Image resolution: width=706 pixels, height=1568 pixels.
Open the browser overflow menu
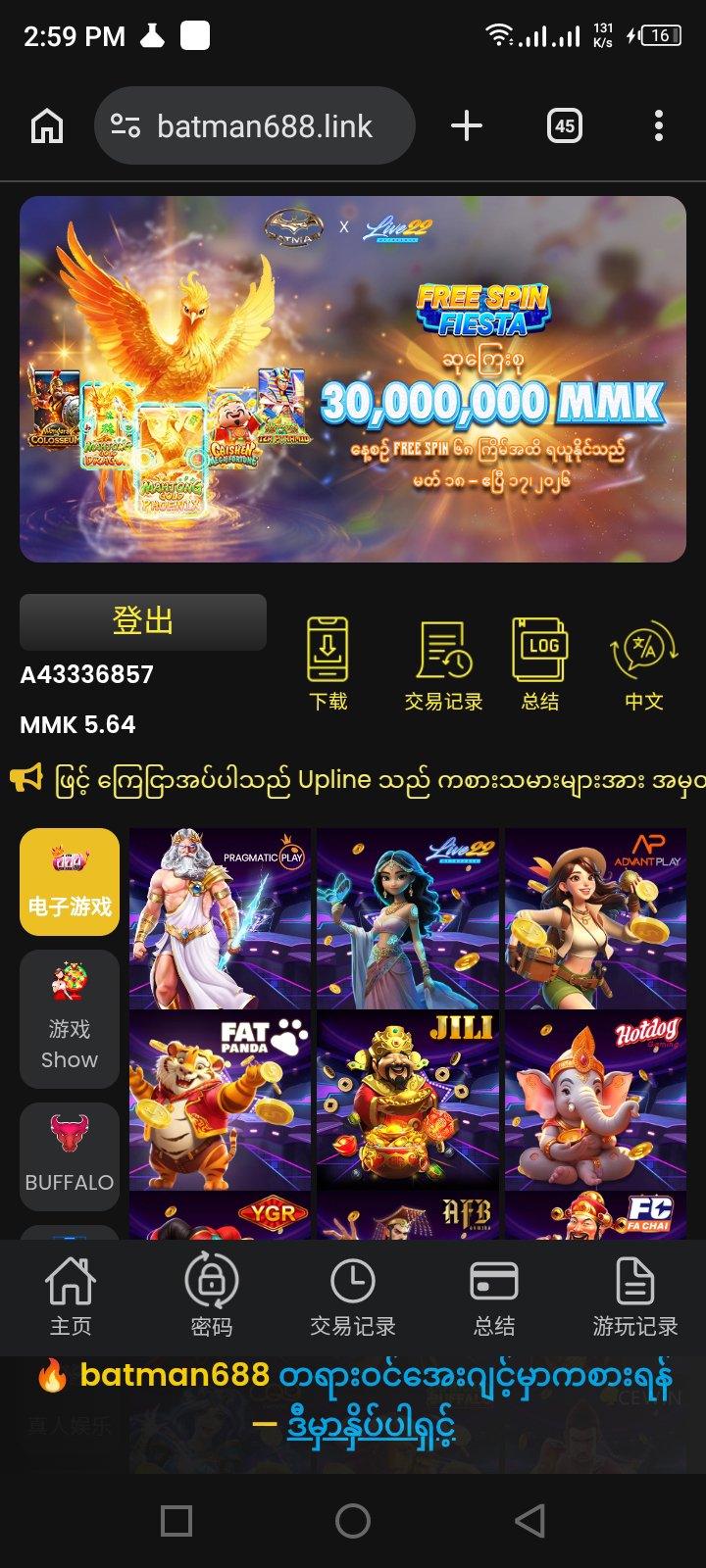click(x=659, y=126)
